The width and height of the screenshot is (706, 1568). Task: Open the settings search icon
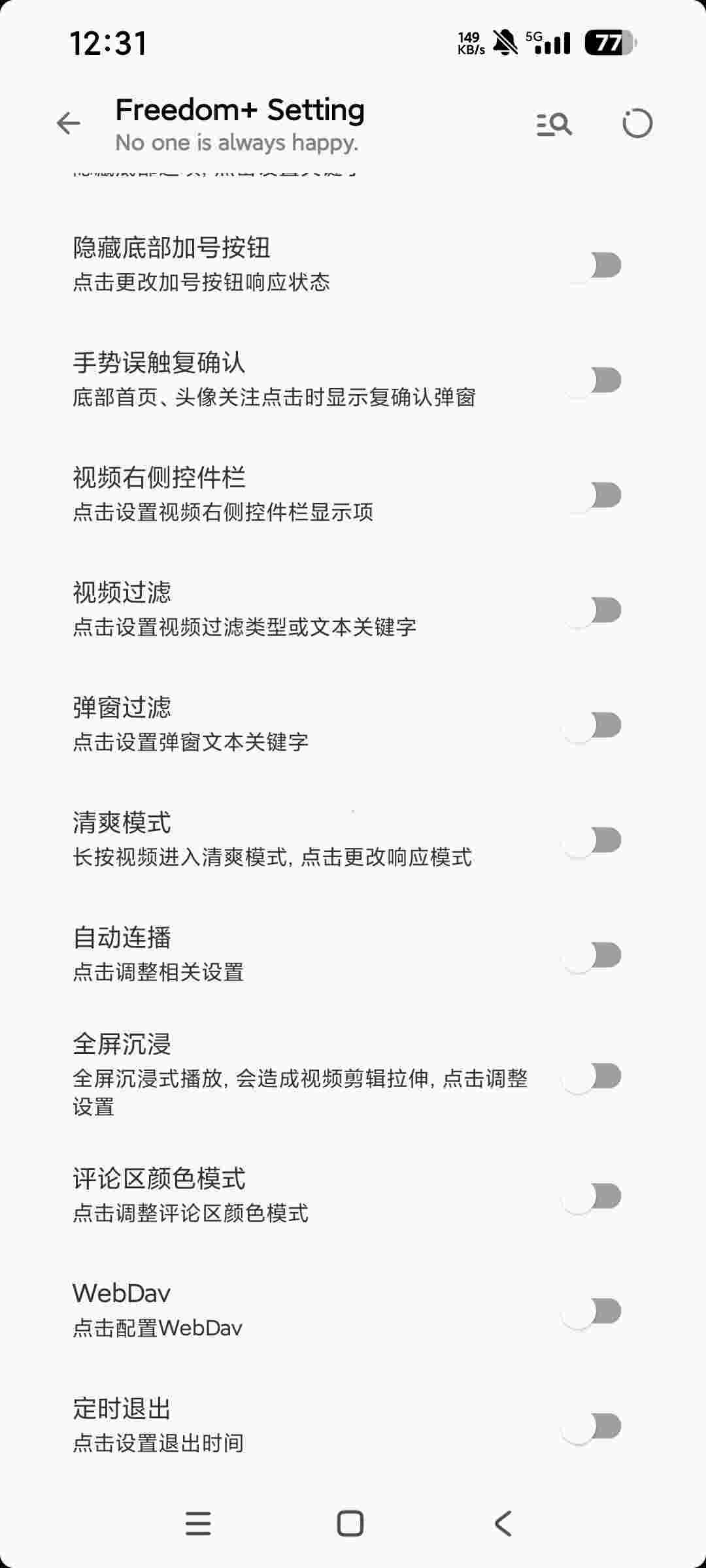(x=554, y=123)
